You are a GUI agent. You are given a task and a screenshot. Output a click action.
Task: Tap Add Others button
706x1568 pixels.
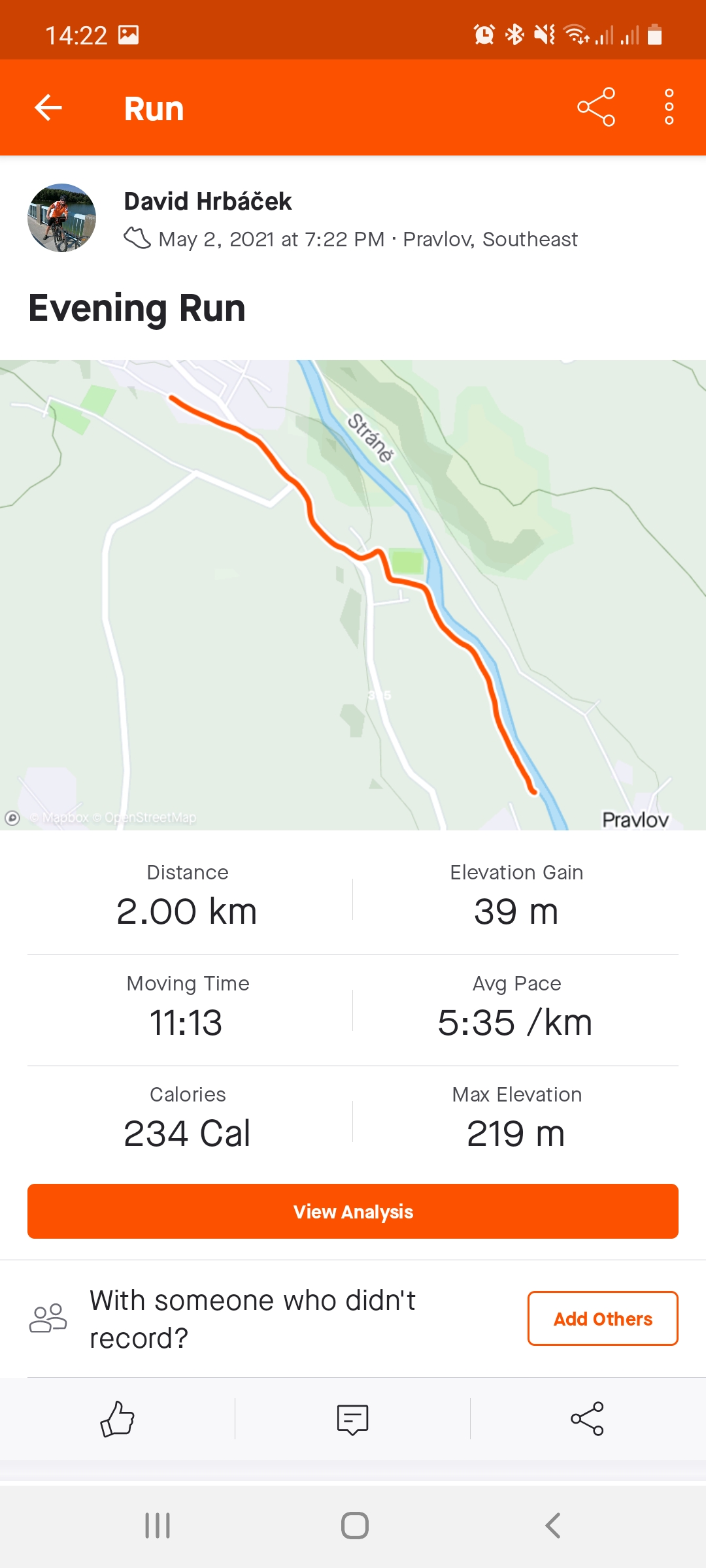[x=603, y=1318]
